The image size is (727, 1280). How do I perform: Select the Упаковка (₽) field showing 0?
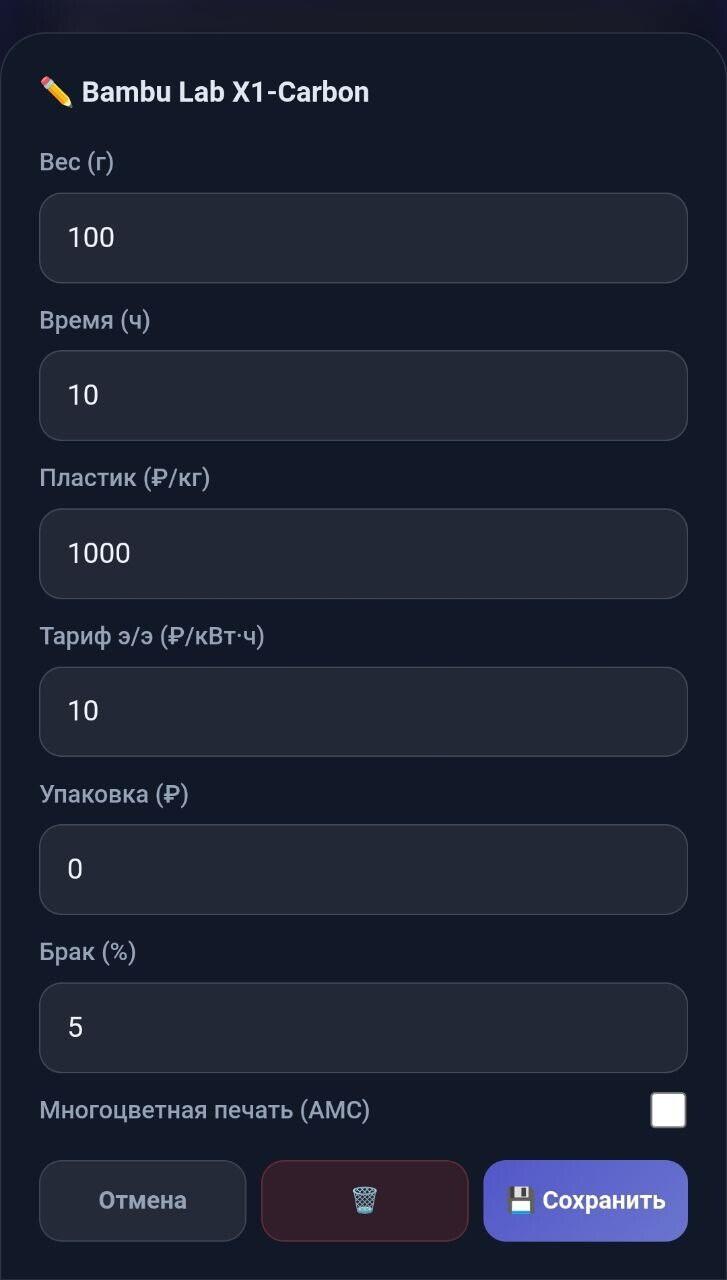tap(363, 869)
